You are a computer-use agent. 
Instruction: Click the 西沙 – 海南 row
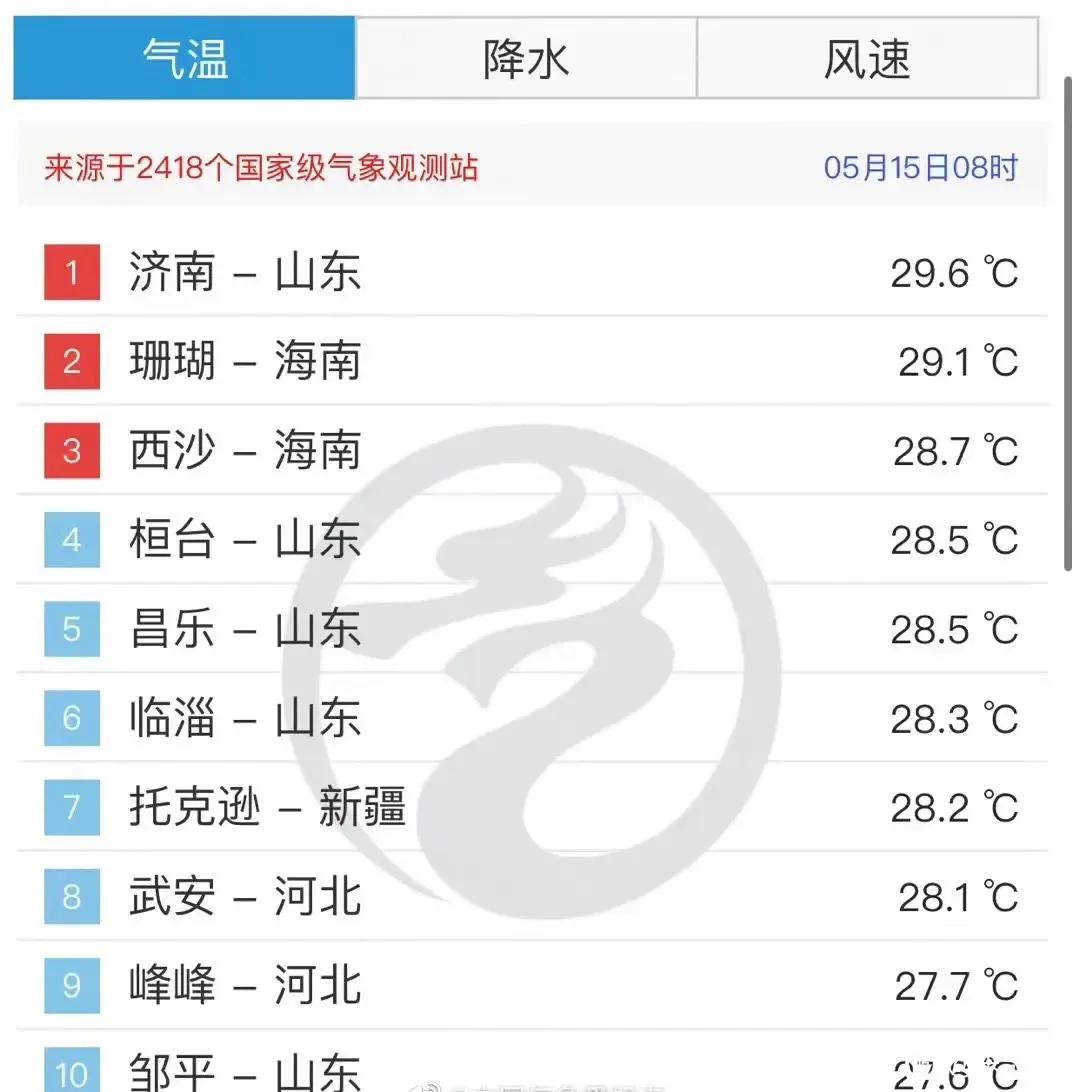(x=245, y=451)
